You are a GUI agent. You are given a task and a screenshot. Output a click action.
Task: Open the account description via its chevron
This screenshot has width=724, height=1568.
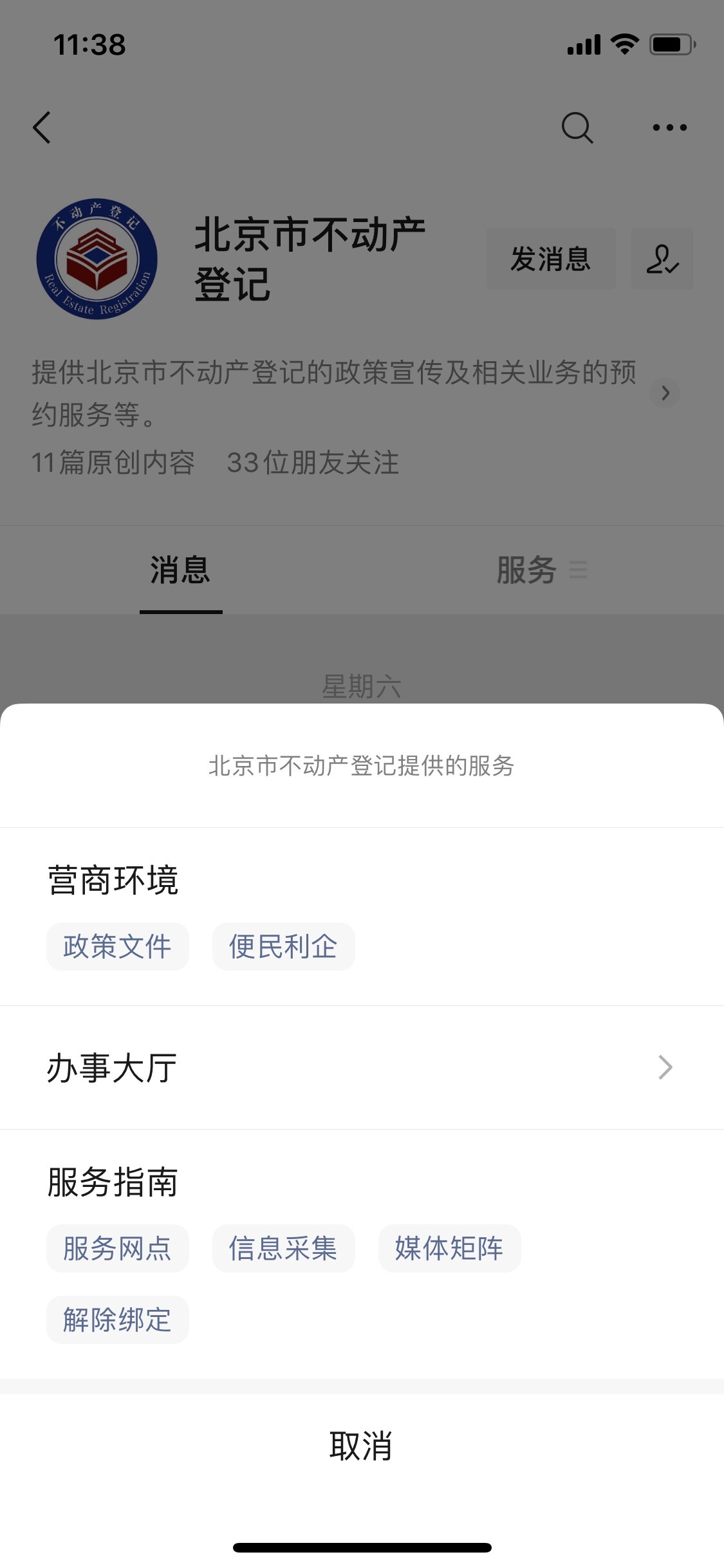(x=665, y=393)
